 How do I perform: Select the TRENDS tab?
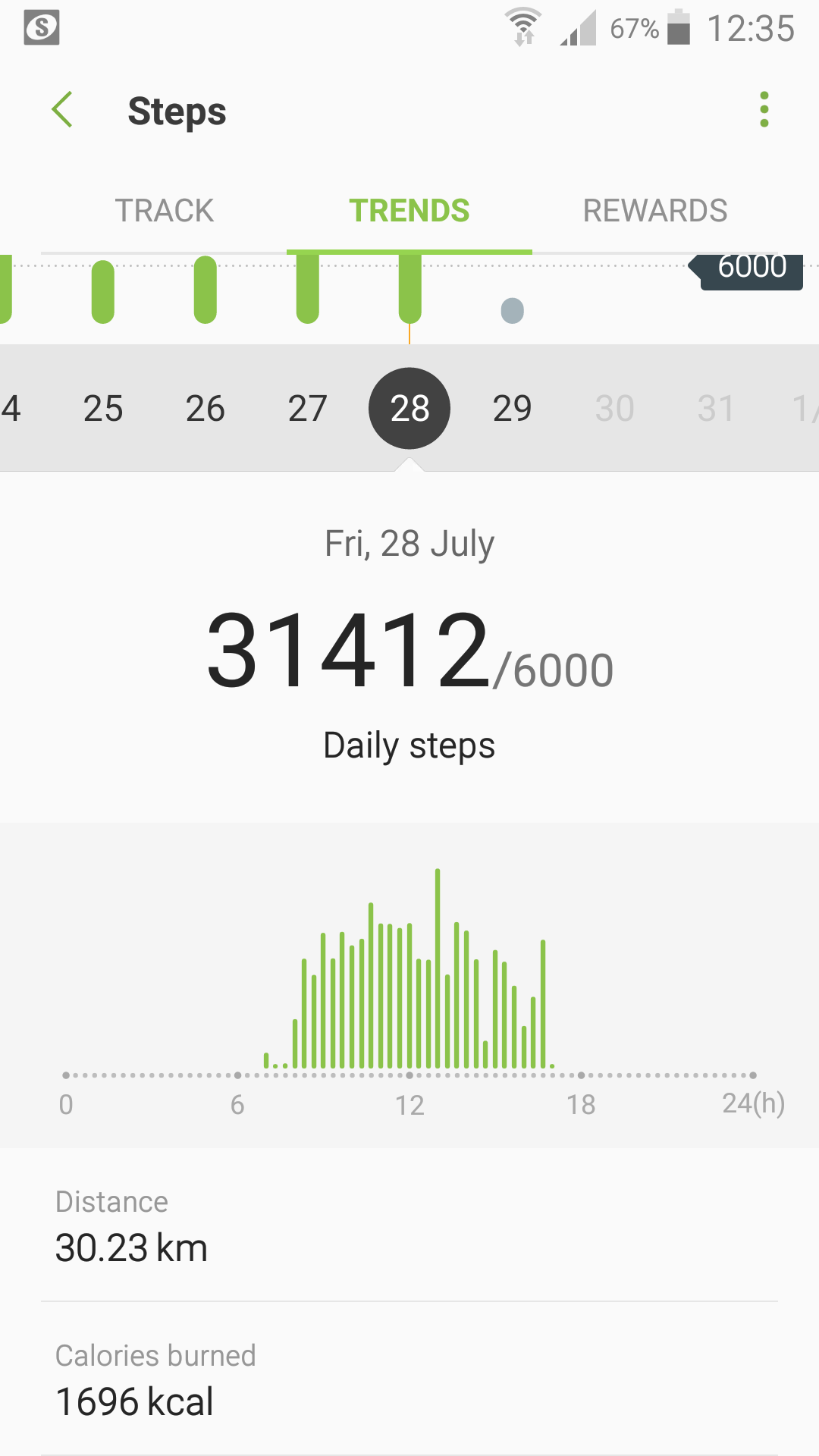[409, 211]
